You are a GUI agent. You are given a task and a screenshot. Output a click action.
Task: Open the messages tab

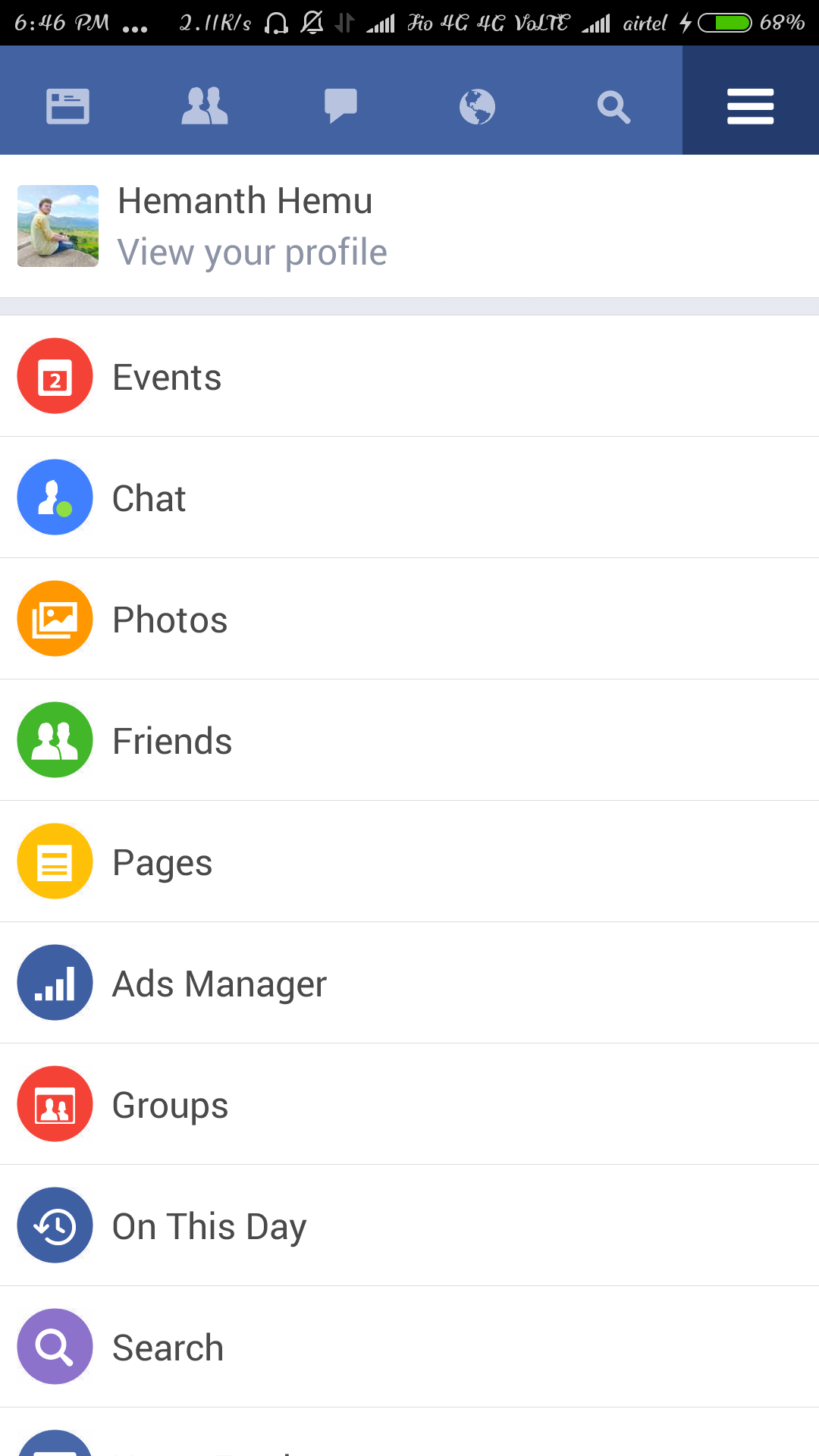341,106
